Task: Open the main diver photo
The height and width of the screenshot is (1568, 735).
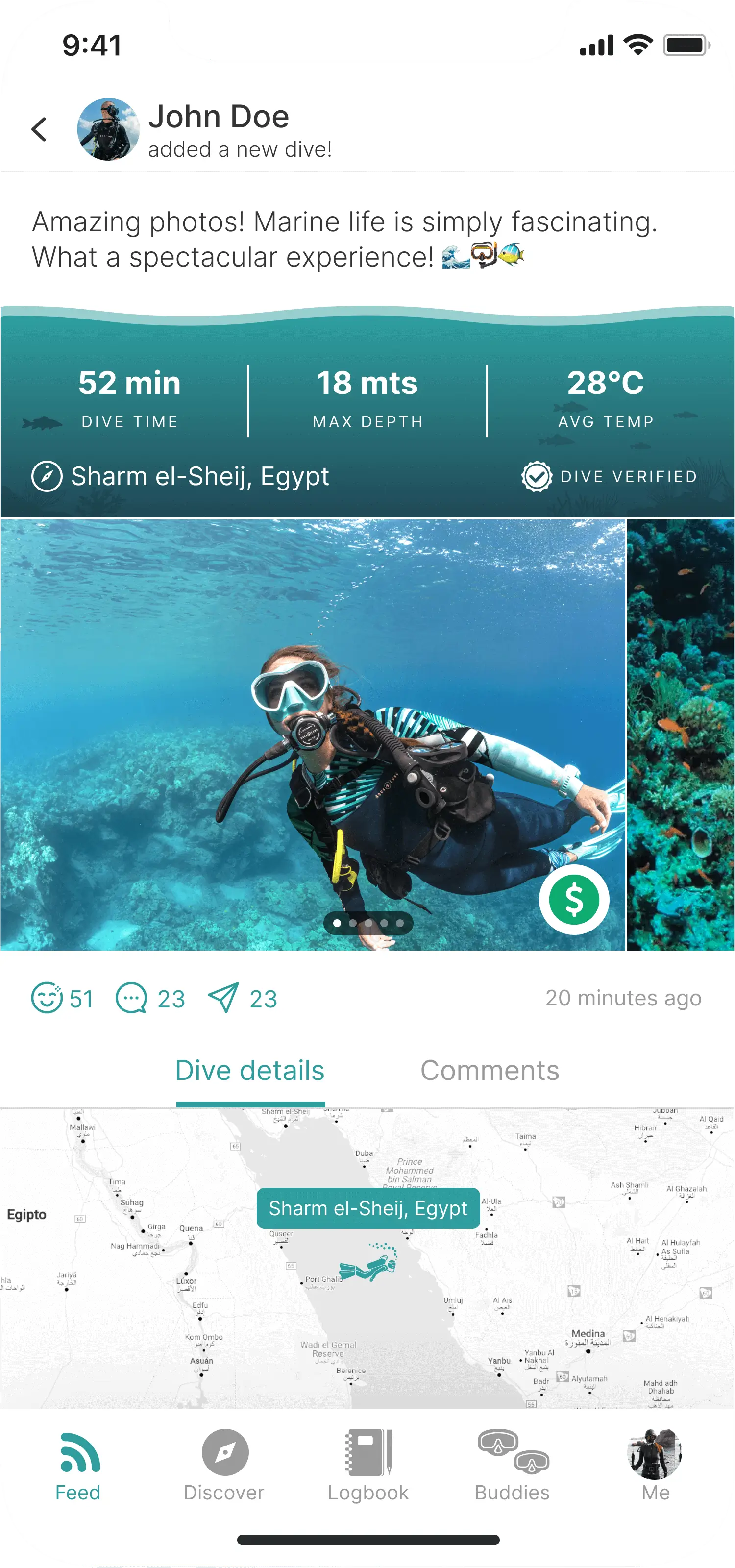Action: 304,731
